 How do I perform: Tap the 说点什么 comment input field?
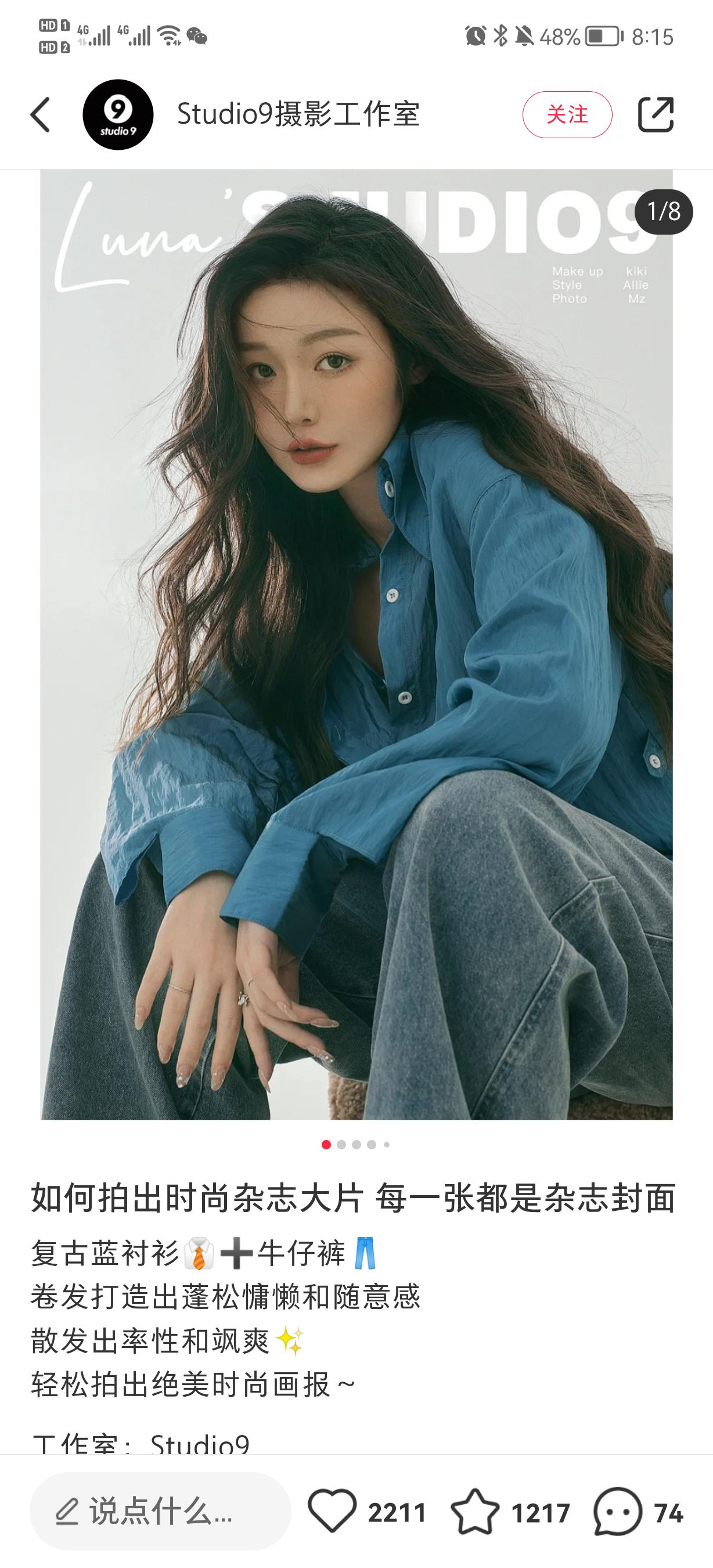[x=161, y=1512]
